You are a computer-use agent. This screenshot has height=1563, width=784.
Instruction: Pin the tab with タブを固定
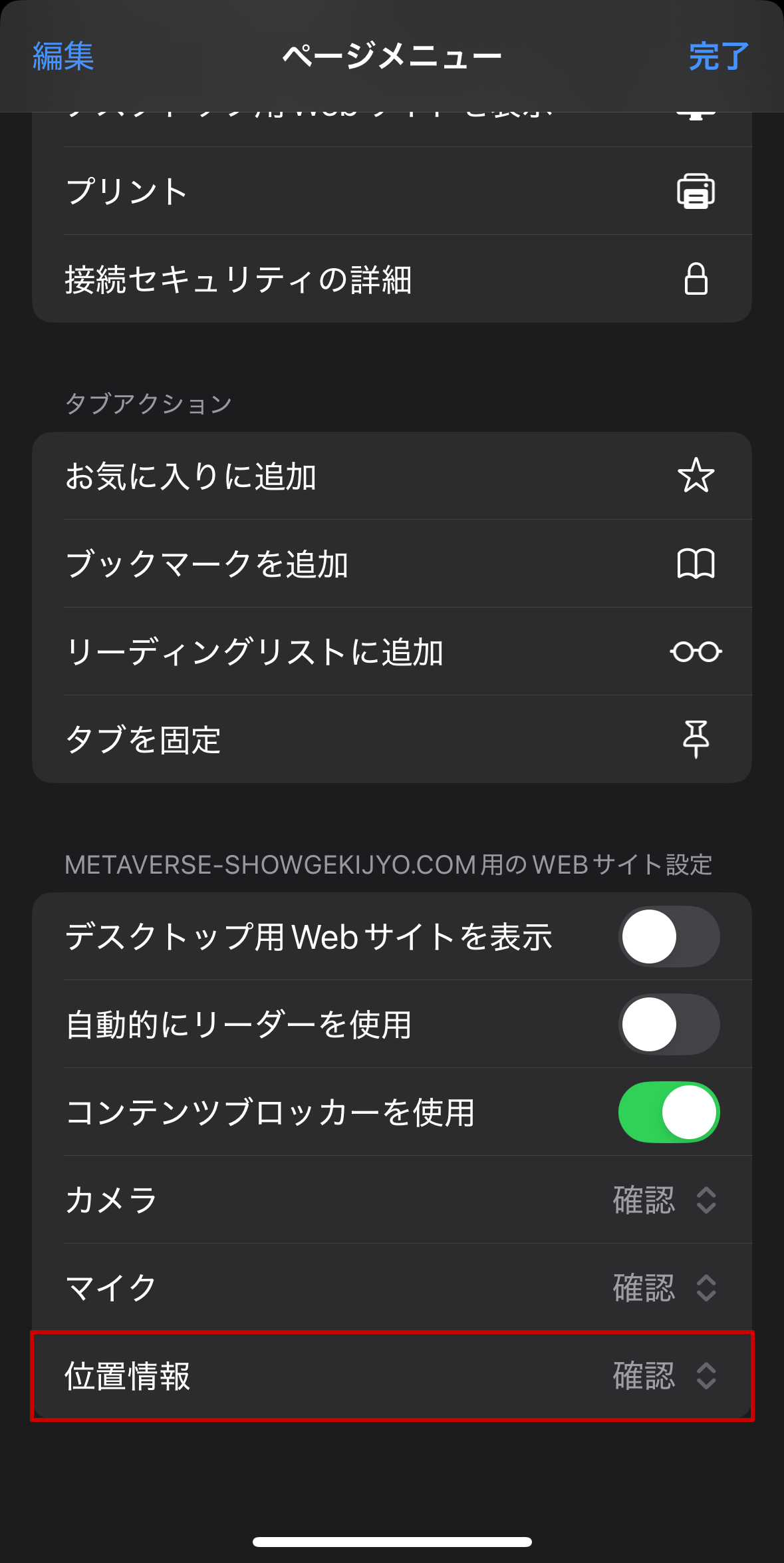pos(392,739)
